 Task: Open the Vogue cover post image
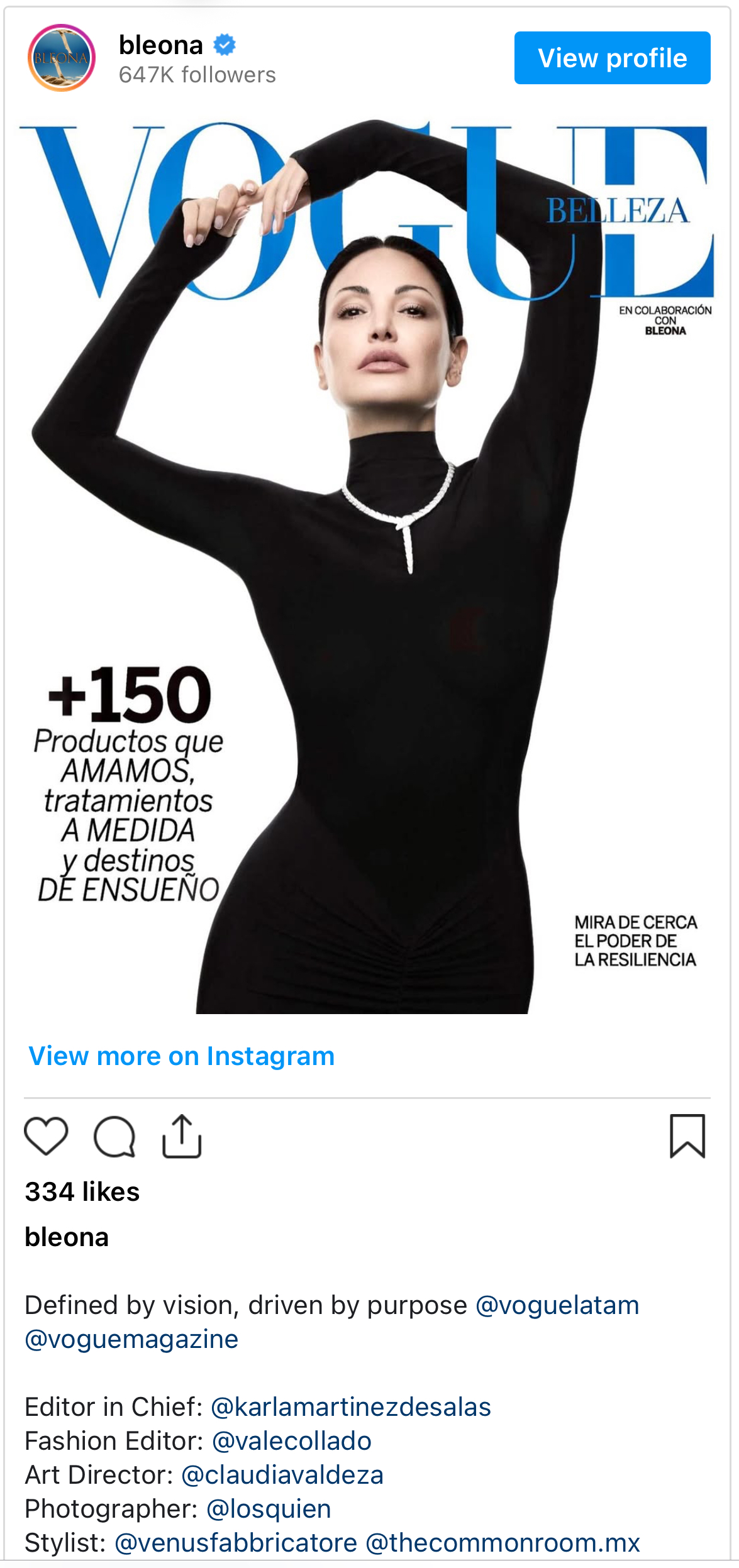tap(369, 566)
